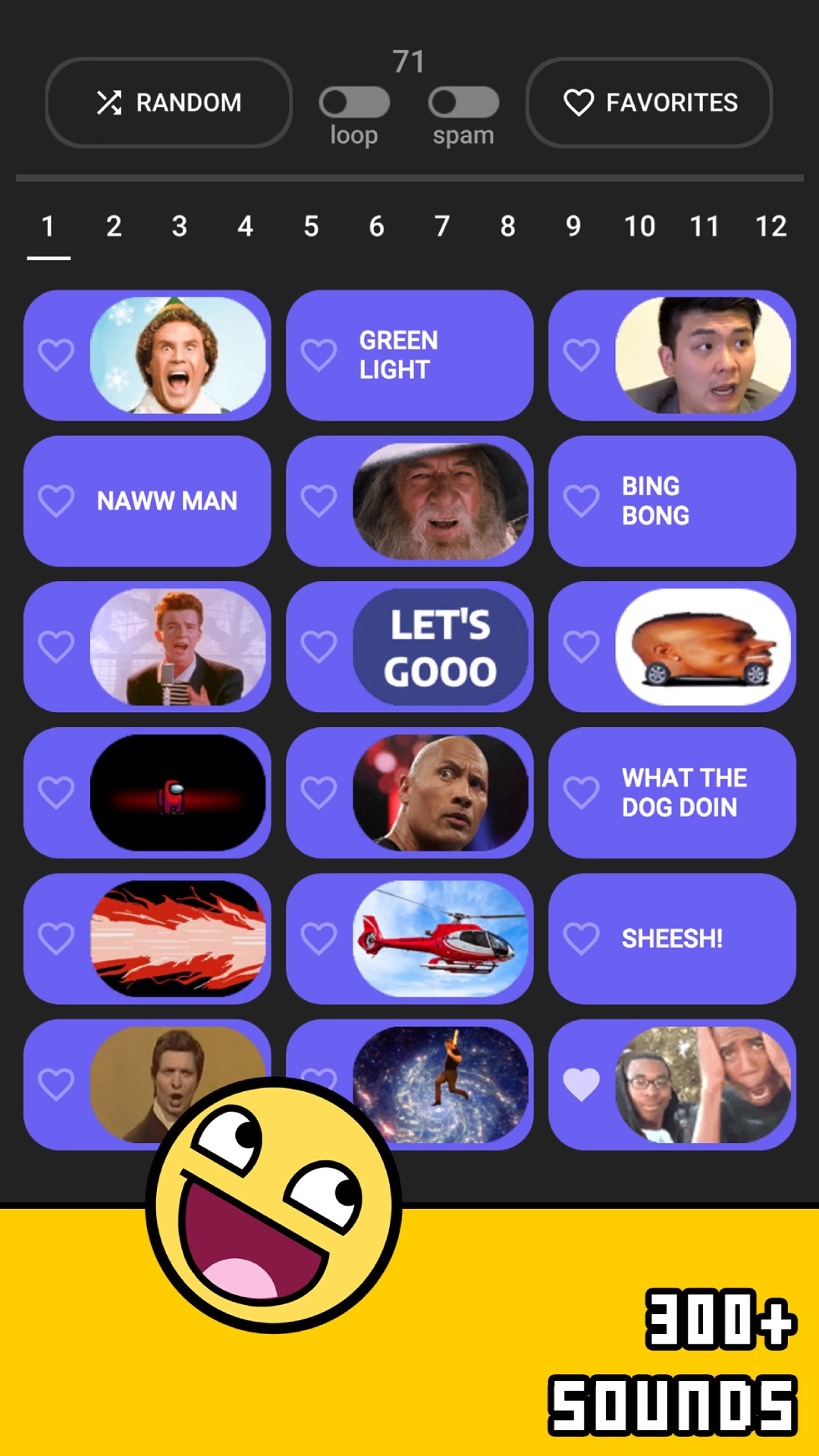Open sound page 12
This screenshot has height=1456, width=819.
tap(772, 226)
